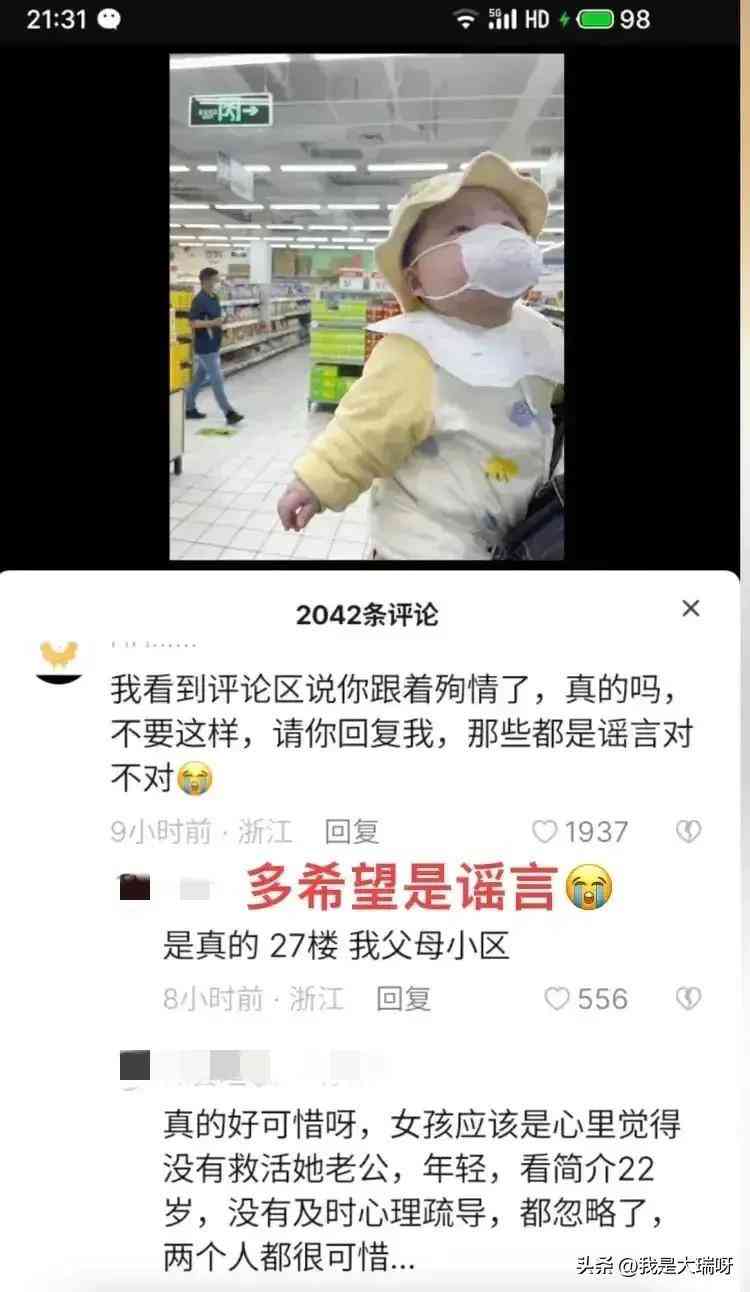Dislike the comment with 1937 likes

click(688, 832)
